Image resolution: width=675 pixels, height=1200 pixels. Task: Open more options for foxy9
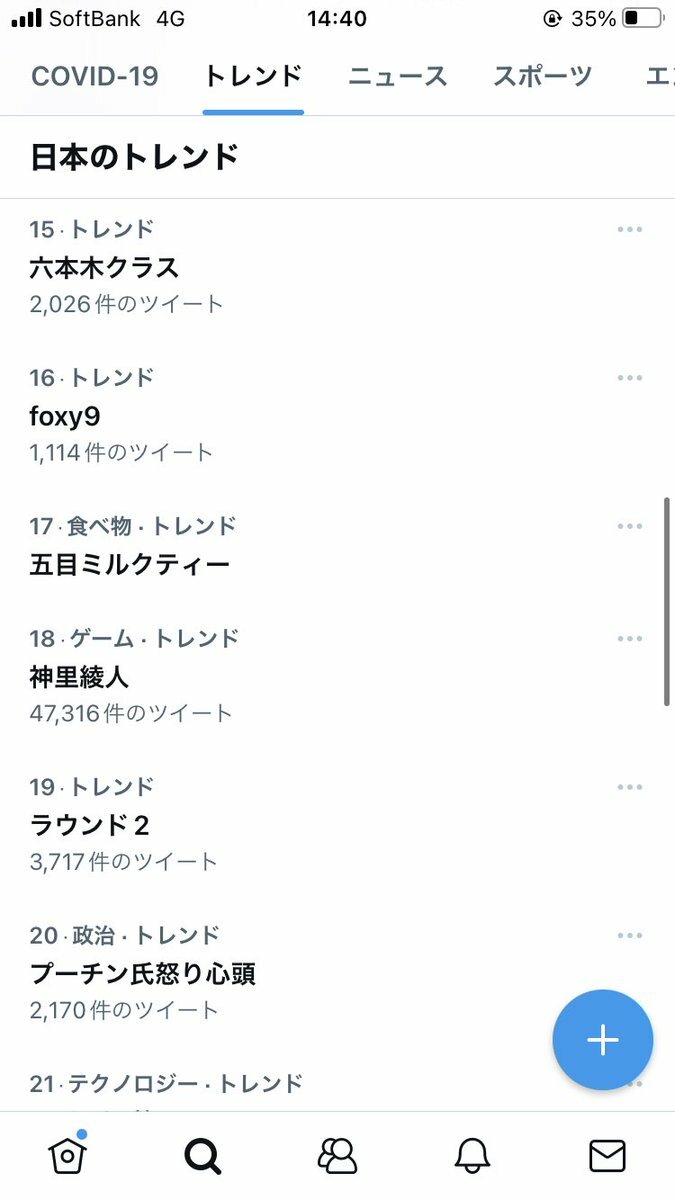(630, 378)
